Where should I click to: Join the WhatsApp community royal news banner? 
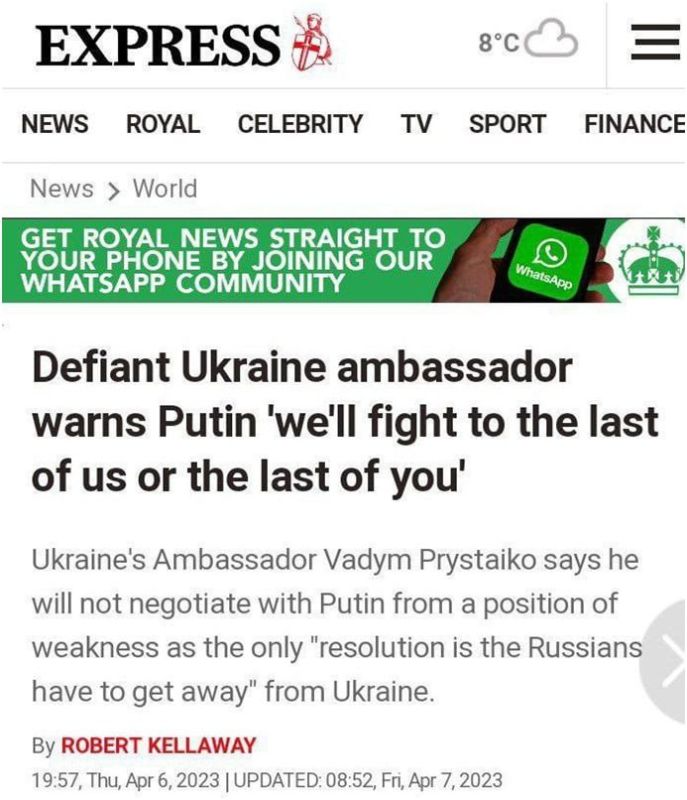343,261
